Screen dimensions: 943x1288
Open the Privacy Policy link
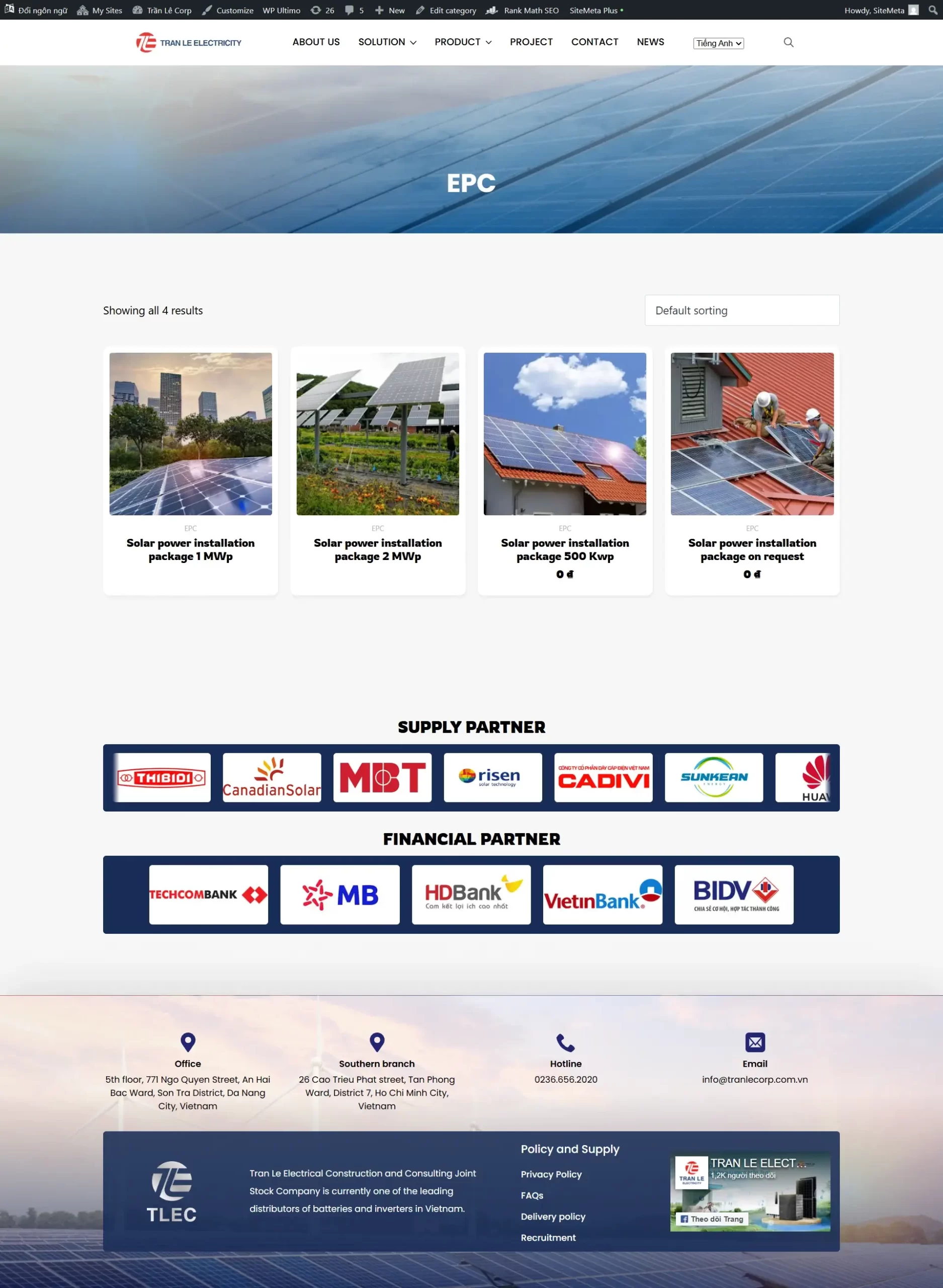tap(551, 1174)
